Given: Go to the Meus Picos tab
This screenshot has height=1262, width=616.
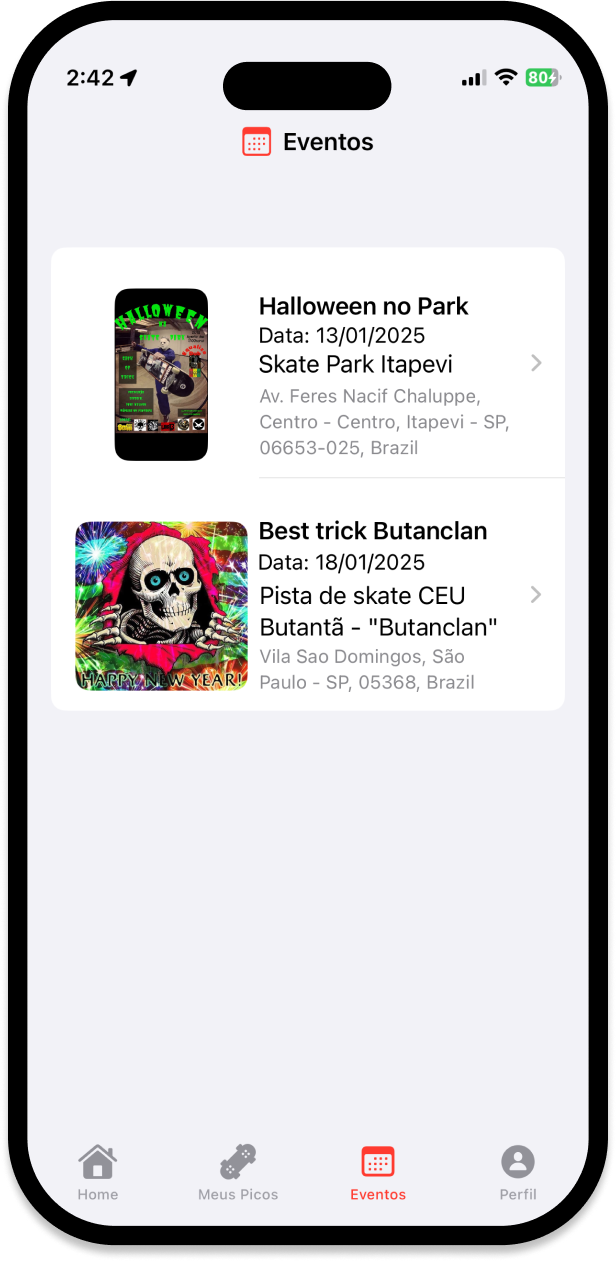Looking at the screenshot, I should click(x=238, y=1173).
